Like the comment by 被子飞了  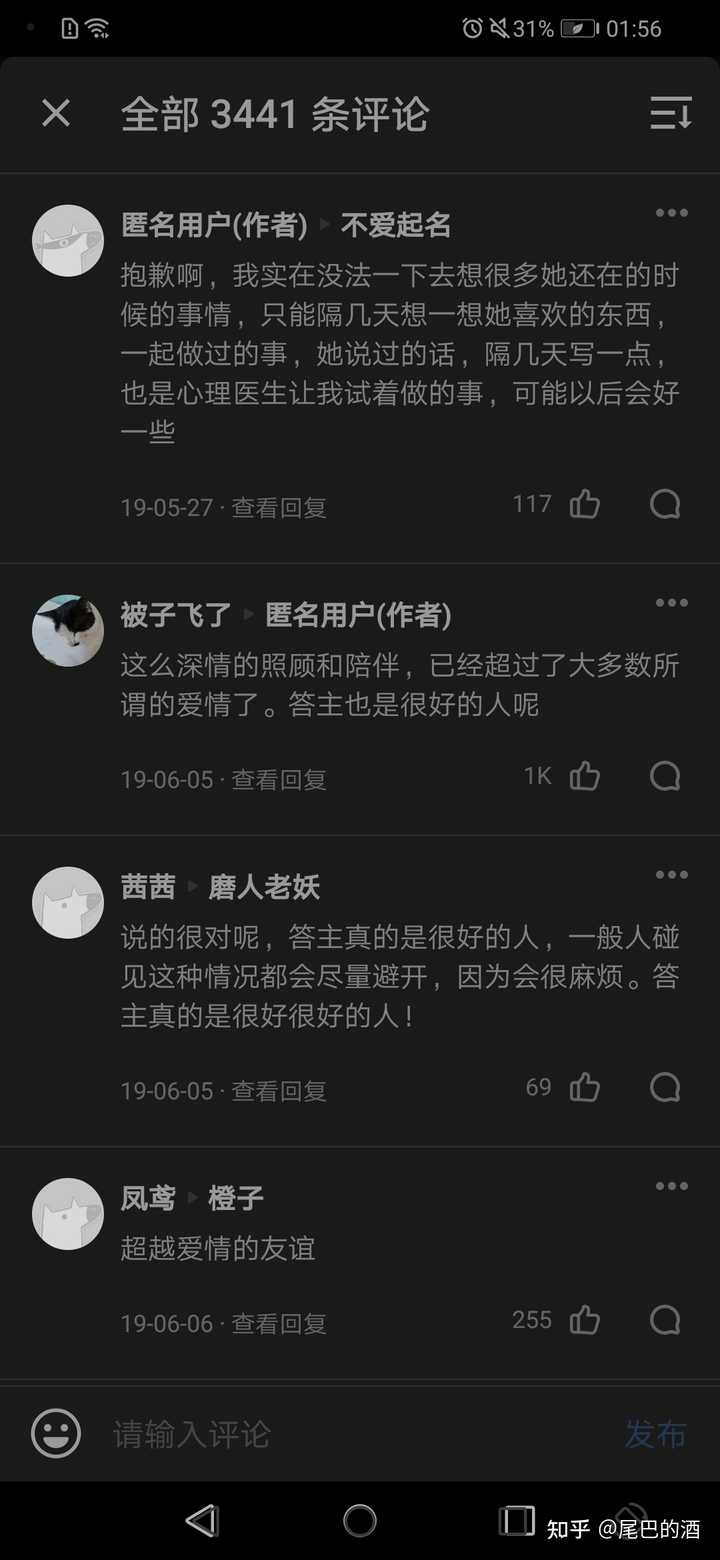click(x=585, y=776)
